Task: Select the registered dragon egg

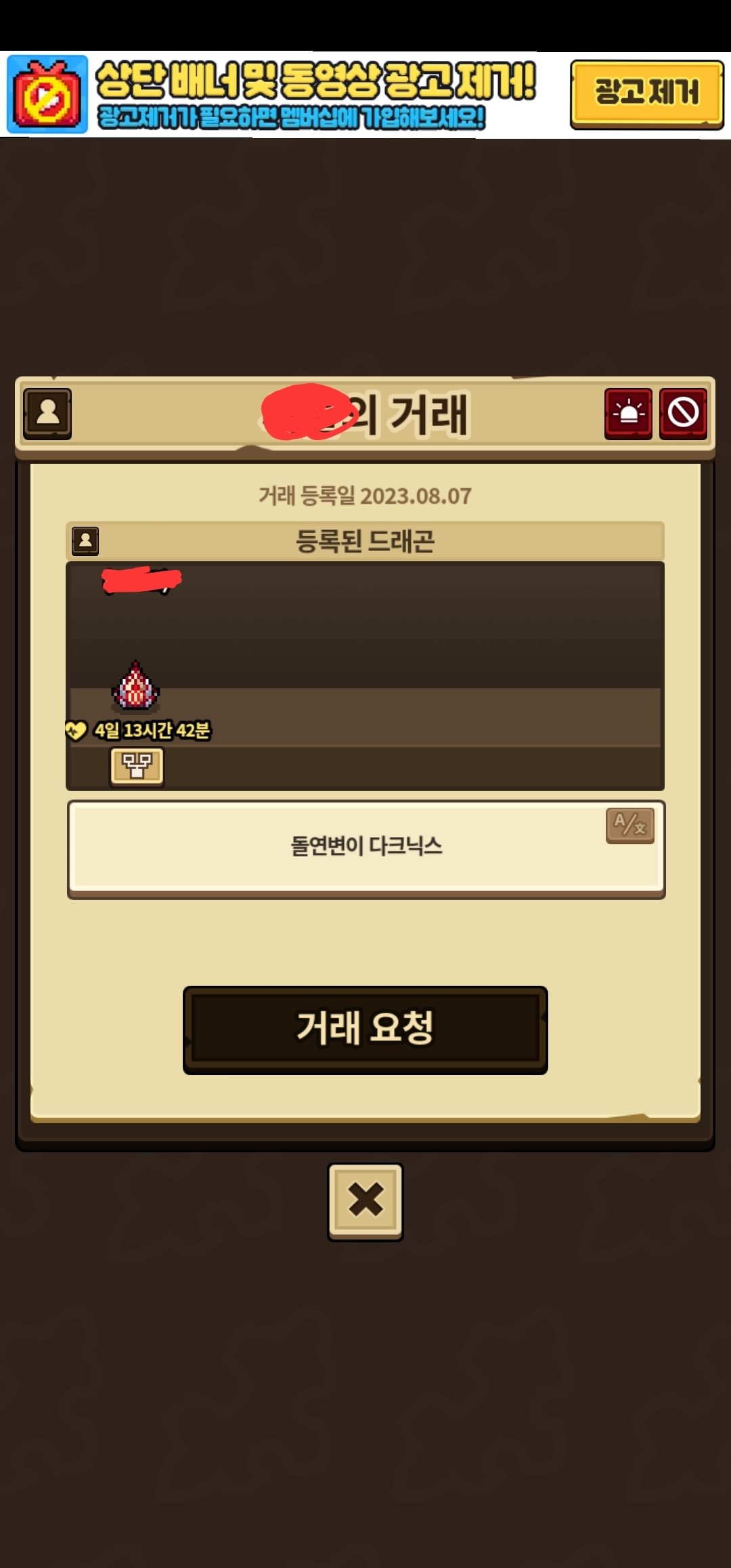Action: pyautogui.click(x=135, y=686)
